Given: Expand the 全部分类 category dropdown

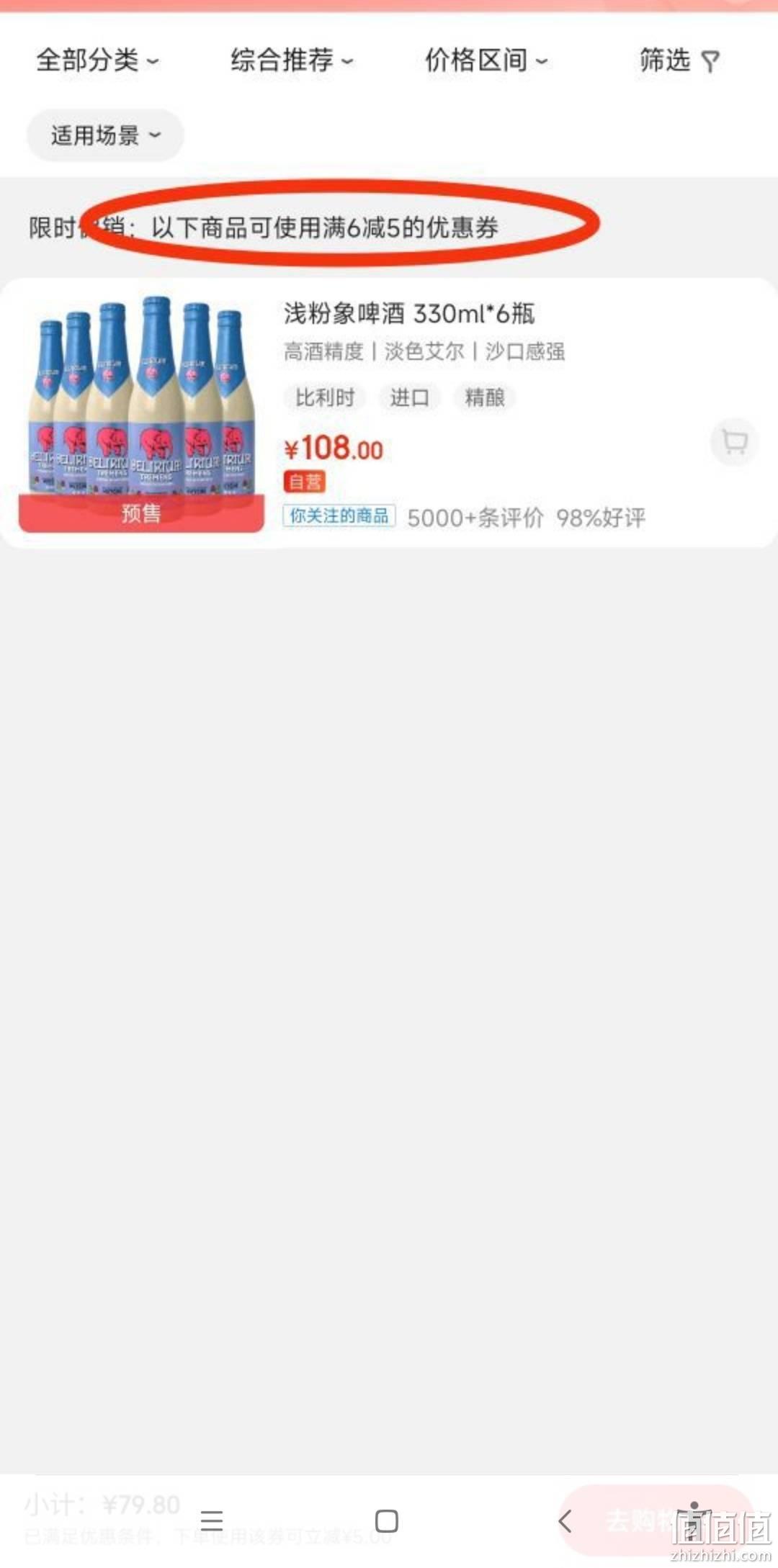Looking at the screenshot, I should pyautogui.click(x=97, y=60).
